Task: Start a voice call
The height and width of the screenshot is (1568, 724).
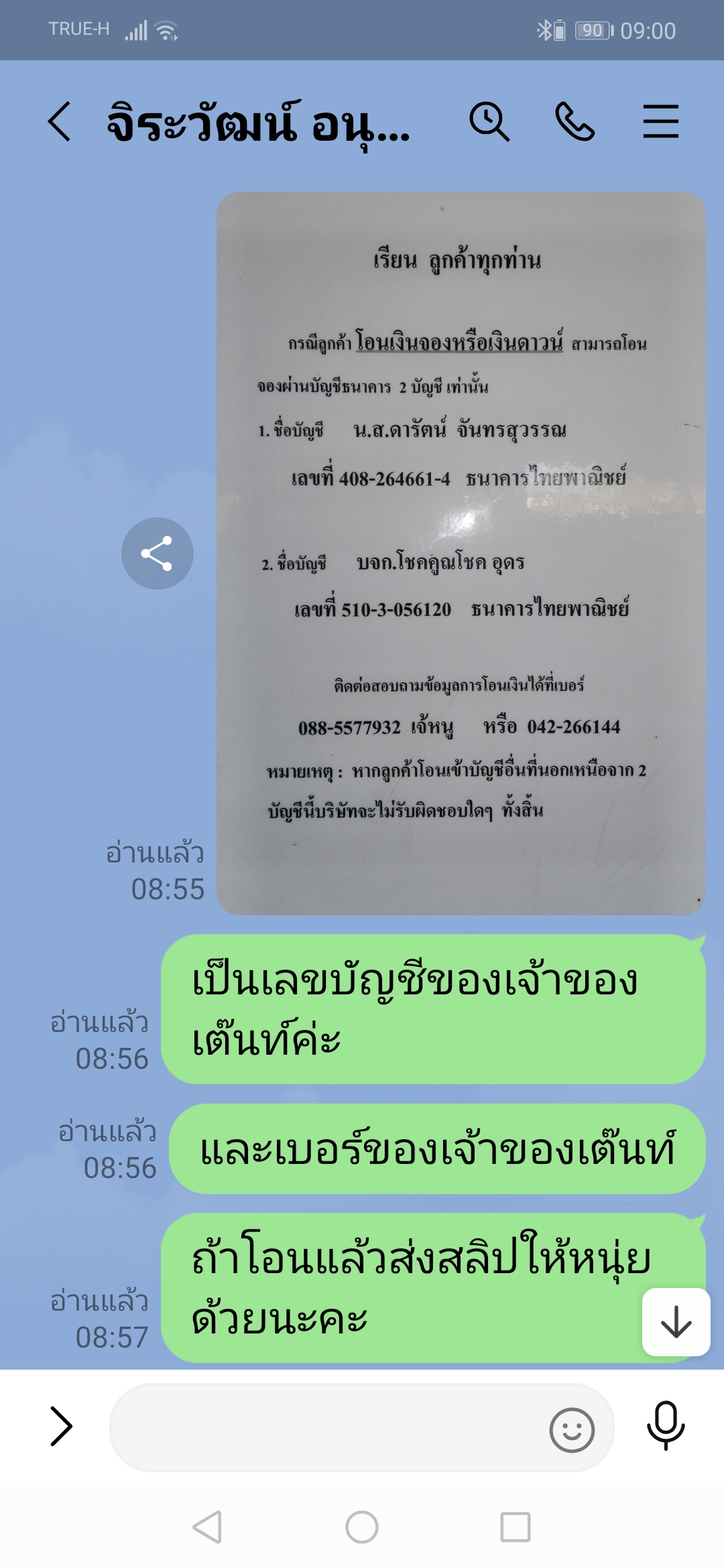Action: (x=575, y=122)
